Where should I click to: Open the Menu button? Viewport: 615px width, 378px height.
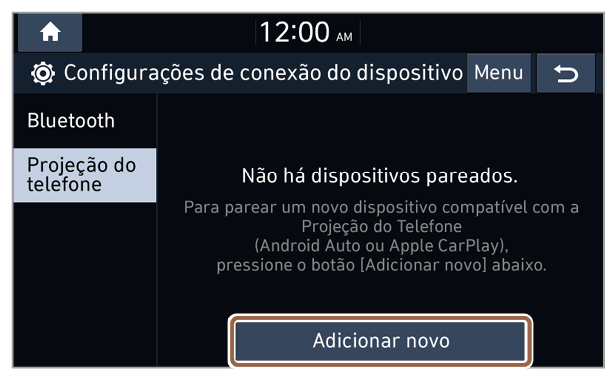point(499,73)
